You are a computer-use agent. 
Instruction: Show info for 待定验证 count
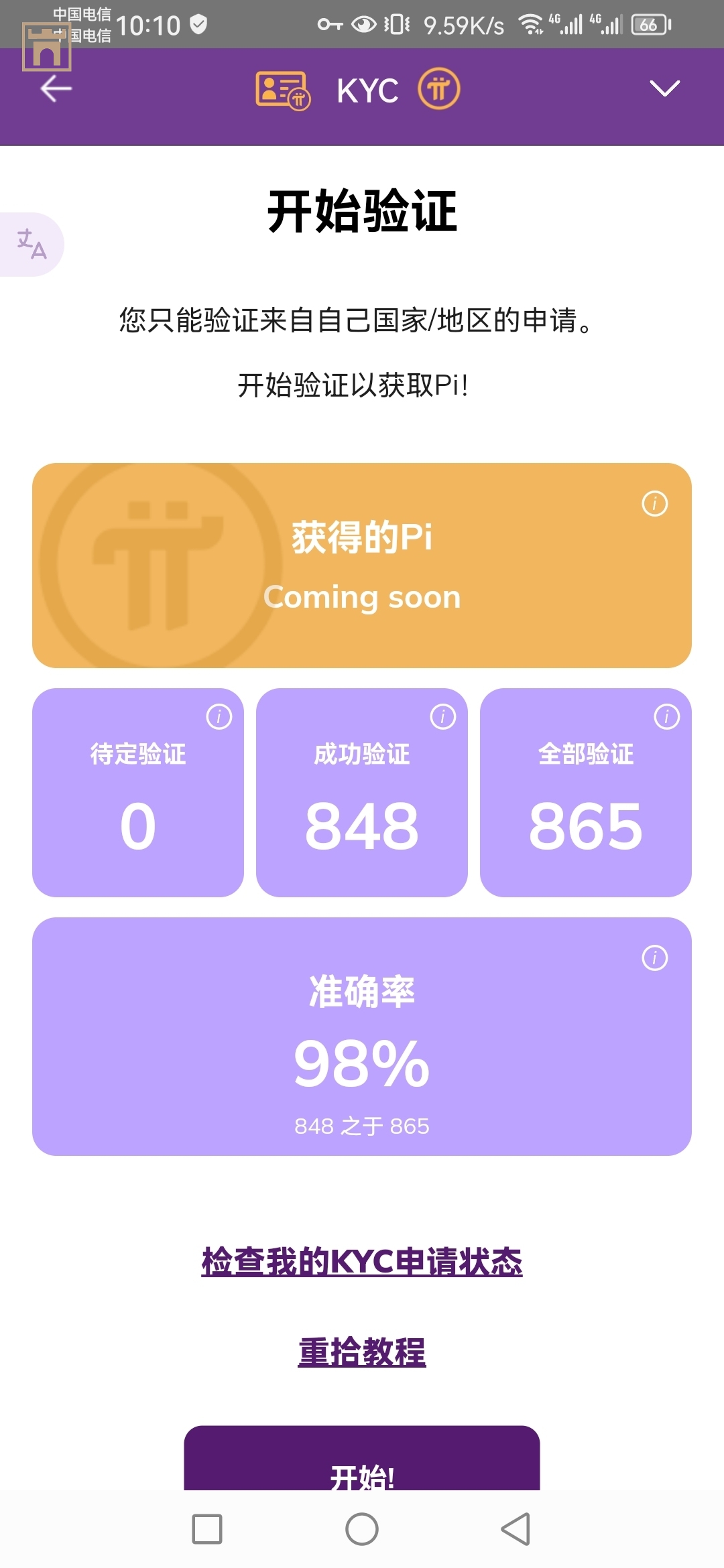point(219,716)
